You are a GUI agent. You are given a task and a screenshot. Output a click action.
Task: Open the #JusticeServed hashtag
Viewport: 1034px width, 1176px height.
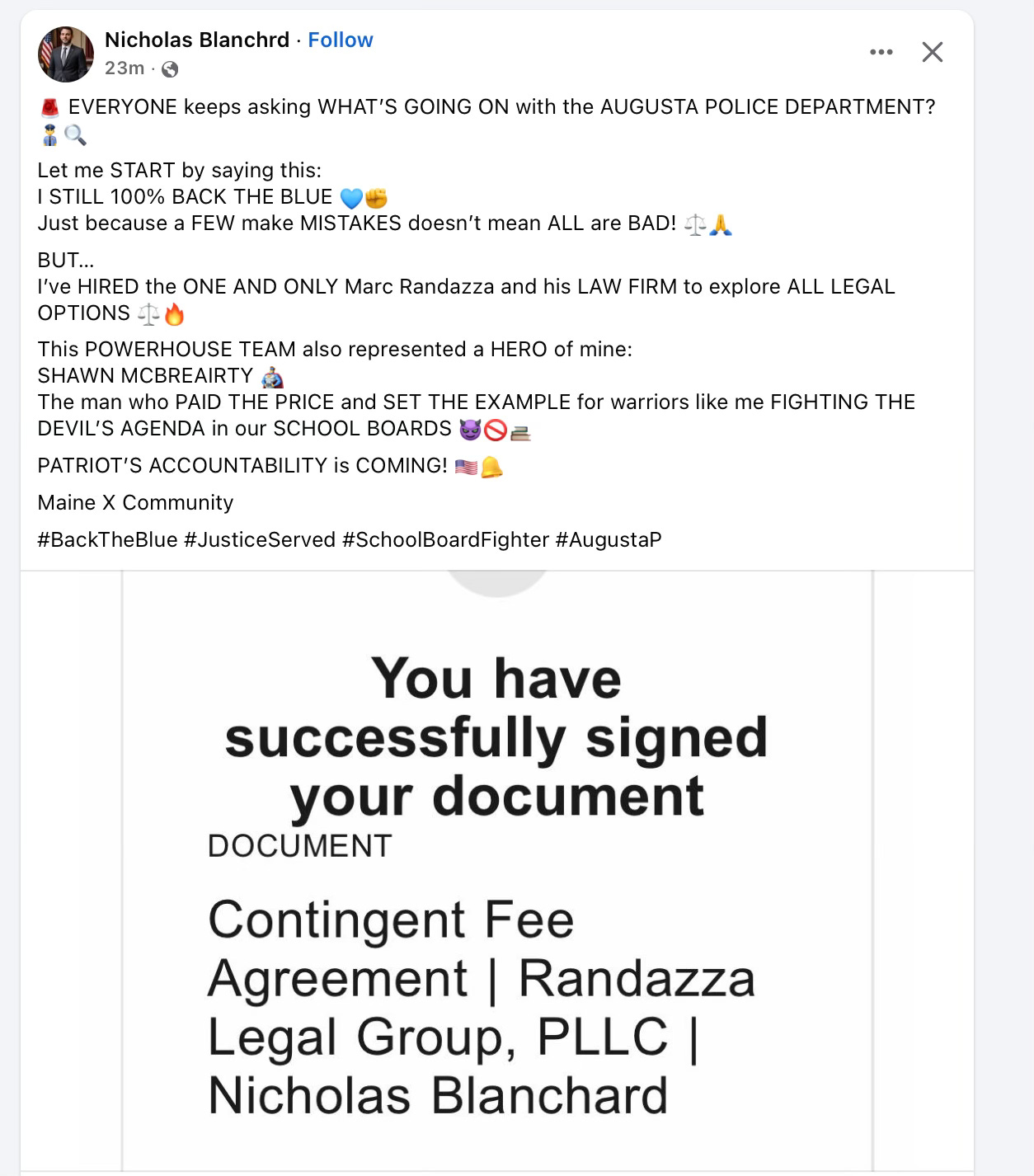[260, 539]
